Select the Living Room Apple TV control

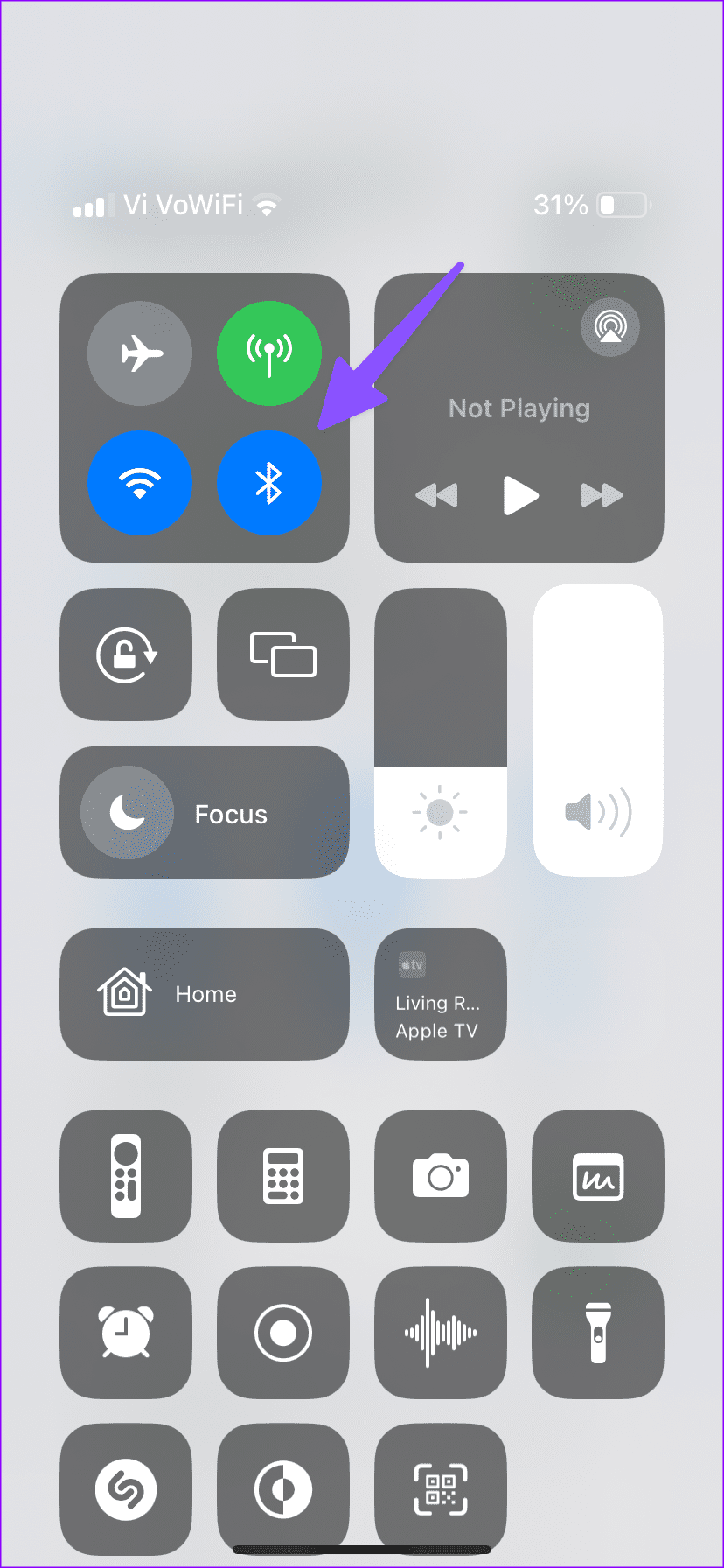(440, 994)
